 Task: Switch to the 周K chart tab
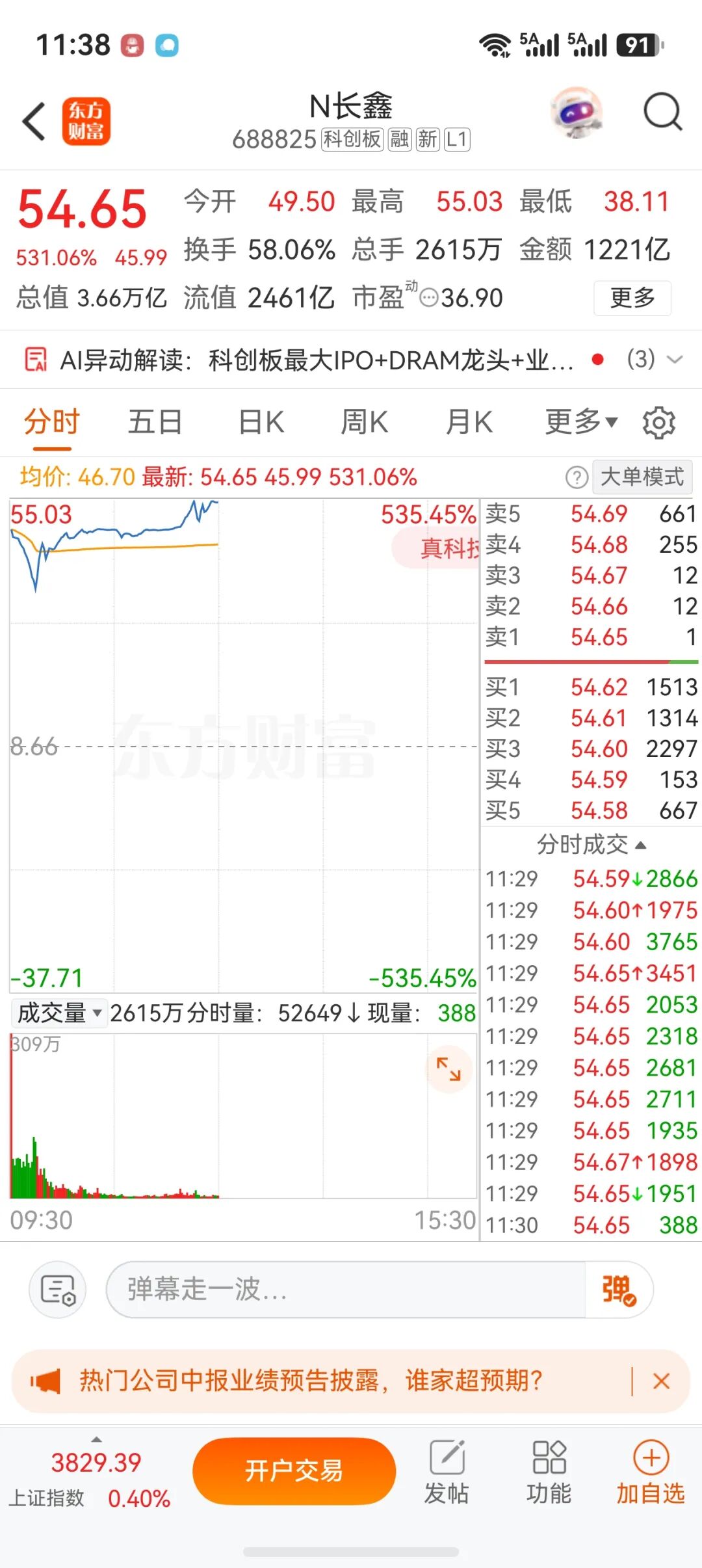click(364, 421)
